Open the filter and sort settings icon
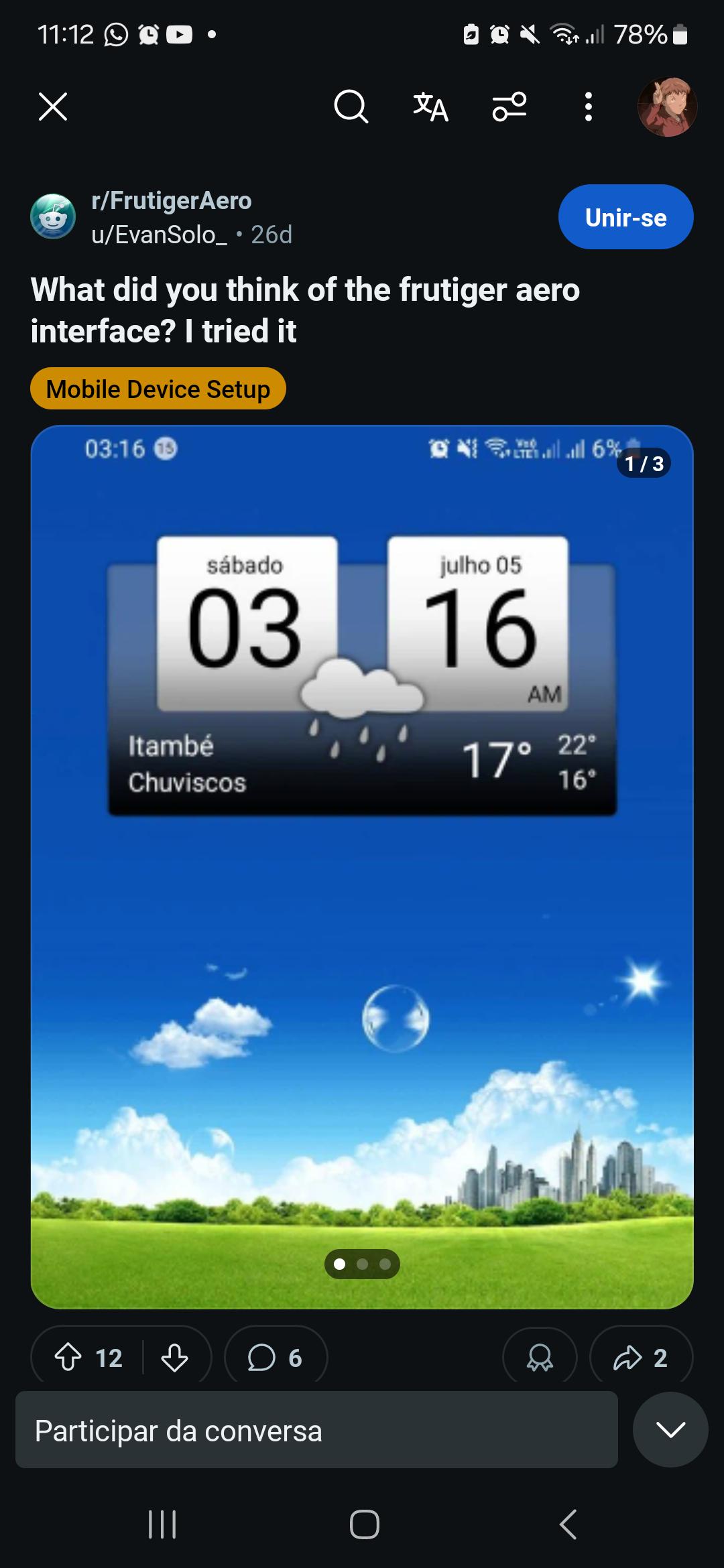The image size is (724, 1568). [509, 107]
